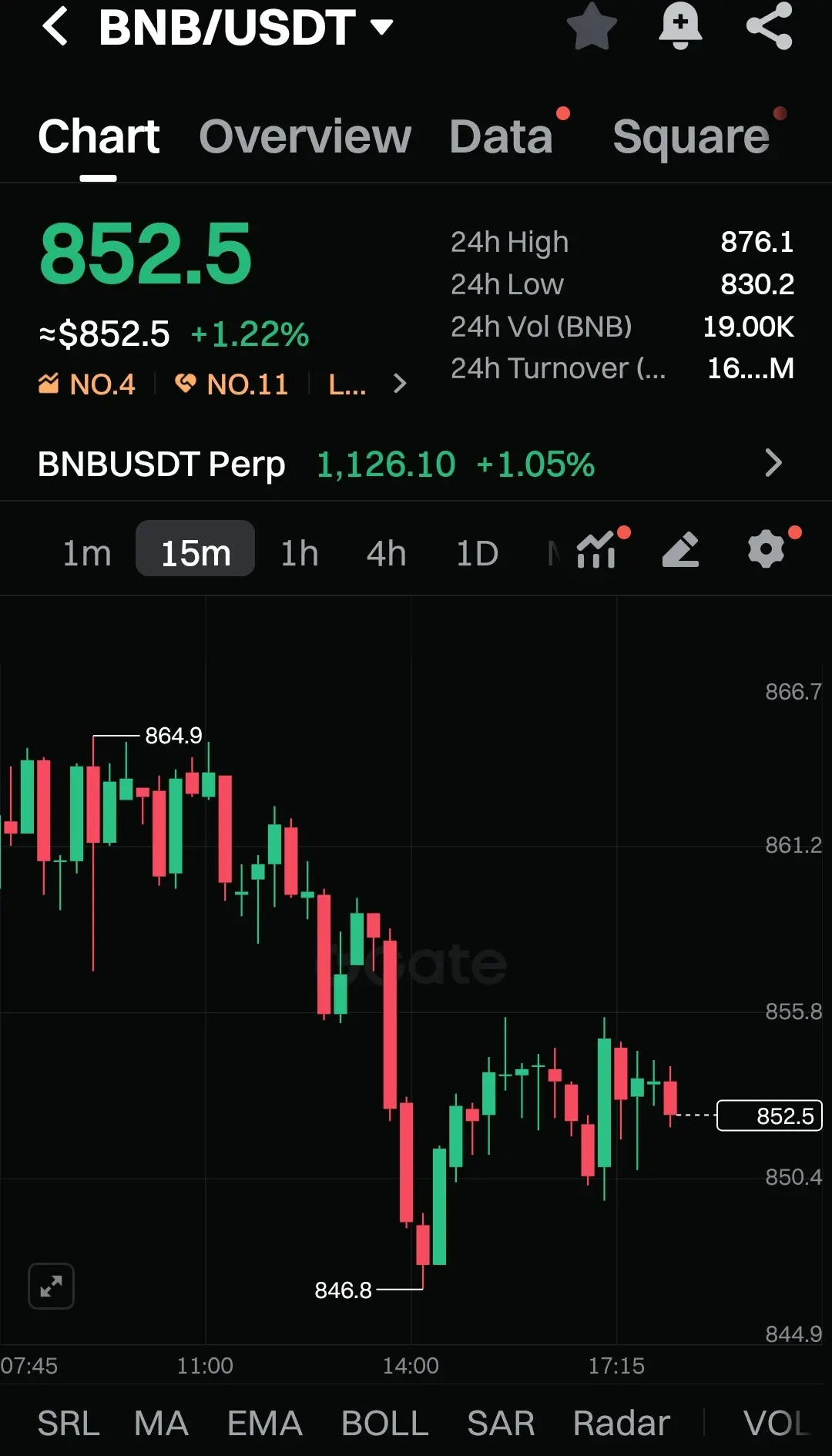Image resolution: width=832 pixels, height=1456 pixels.
Task: Select the 4h chart interval
Action: click(x=386, y=553)
